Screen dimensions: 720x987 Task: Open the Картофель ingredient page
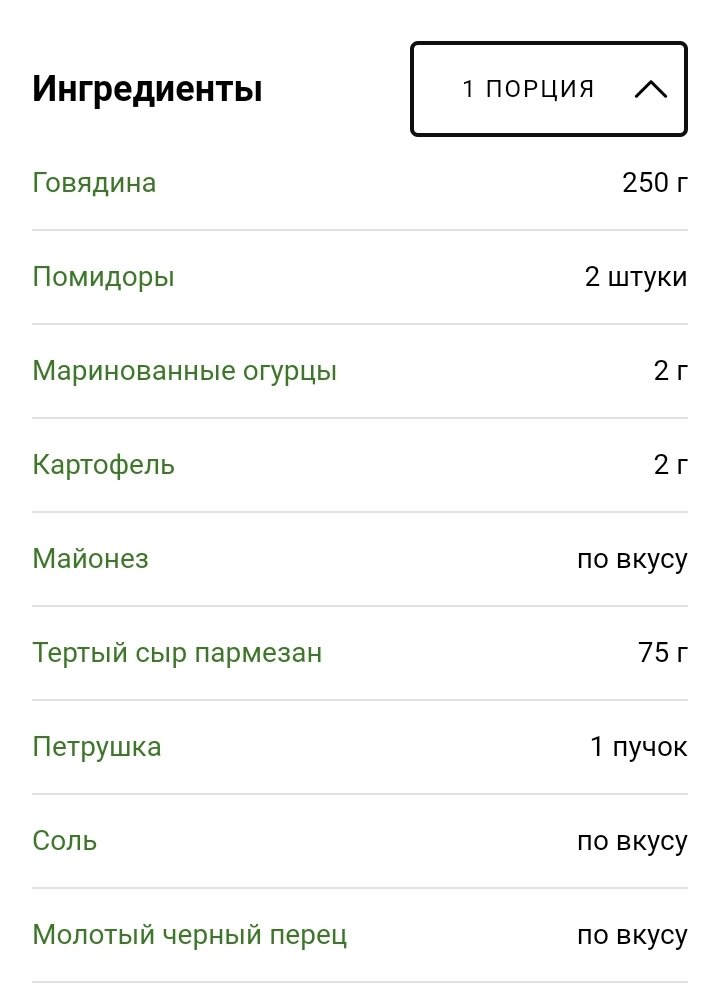coord(103,465)
